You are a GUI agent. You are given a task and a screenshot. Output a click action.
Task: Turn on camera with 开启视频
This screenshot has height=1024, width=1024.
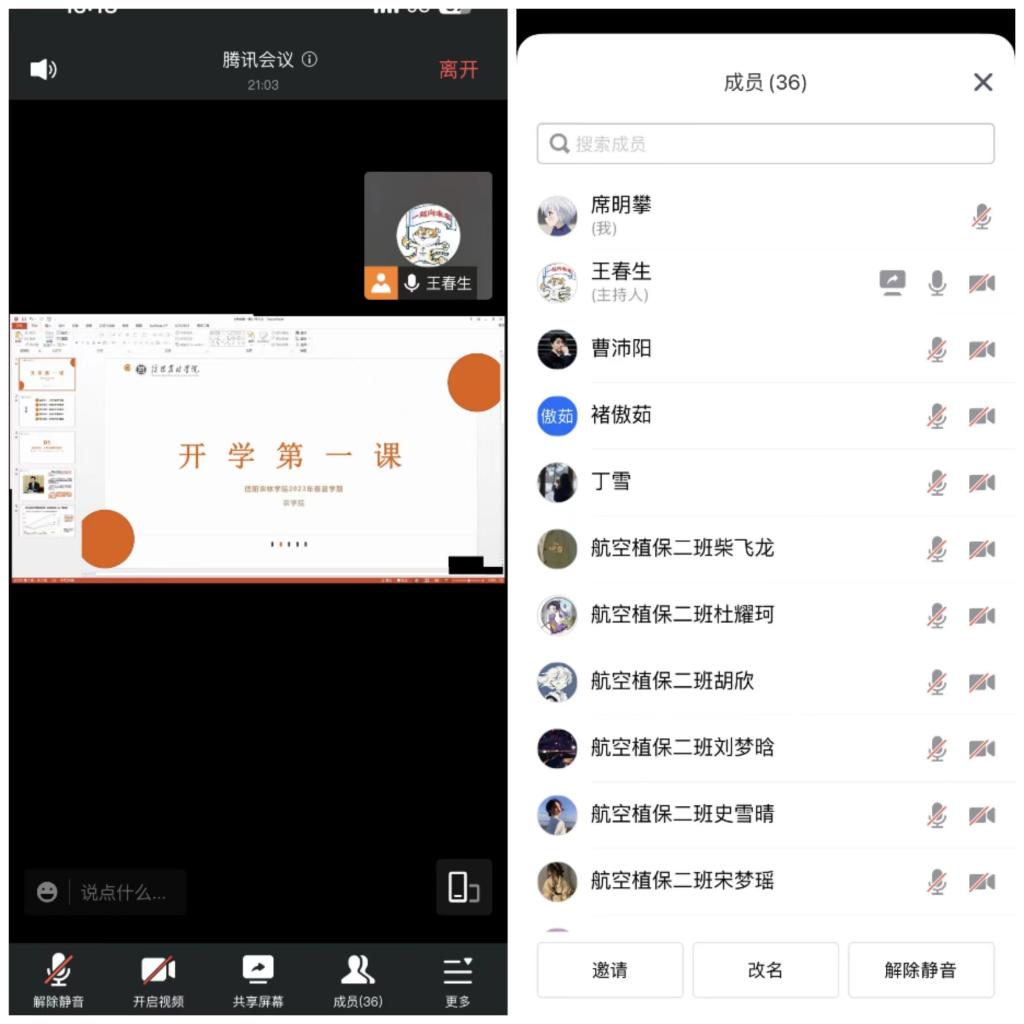click(158, 980)
